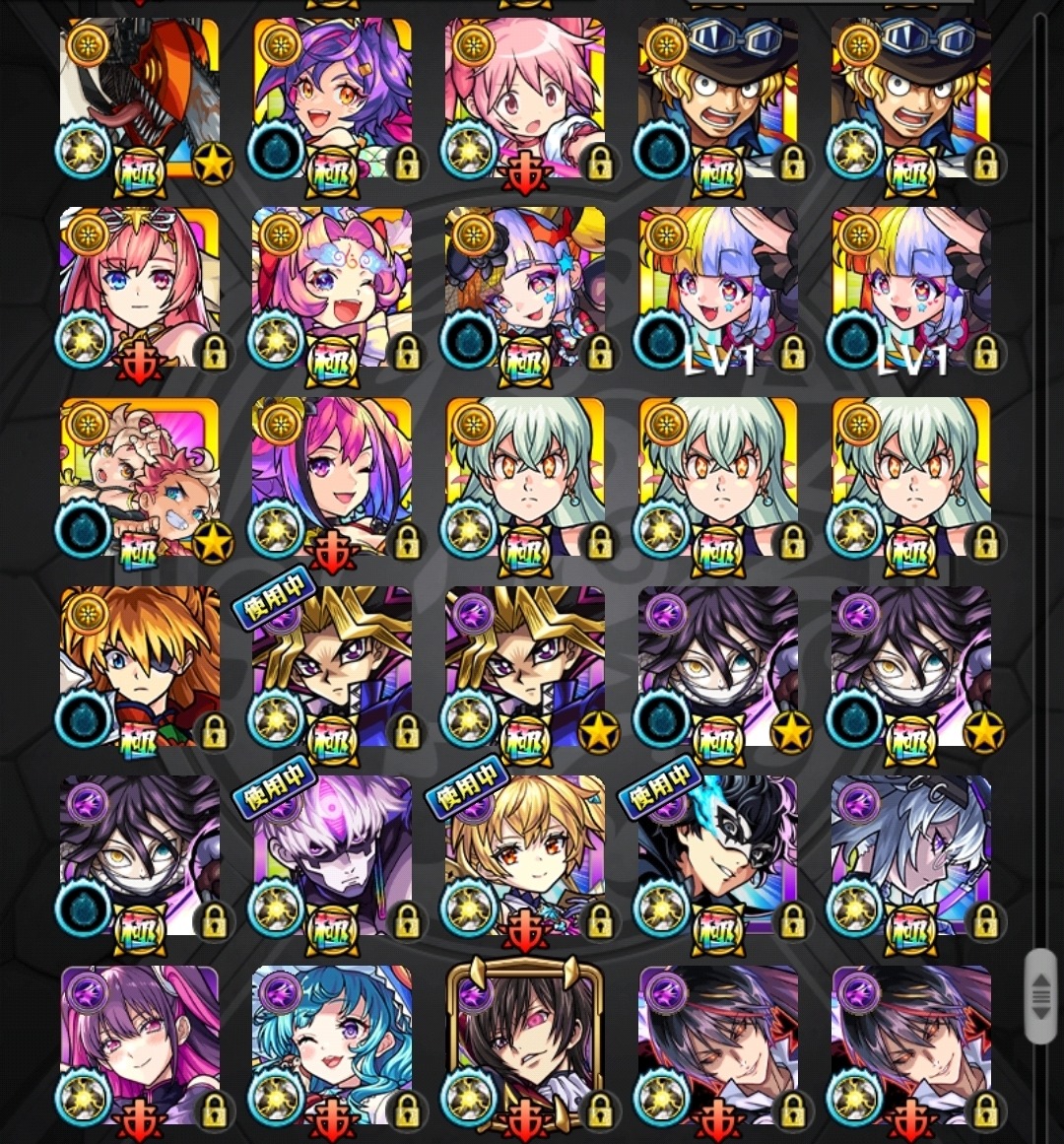
Task: Select the blonde girl monster marked 使用中
Action: pyautogui.click(x=525, y=855)
